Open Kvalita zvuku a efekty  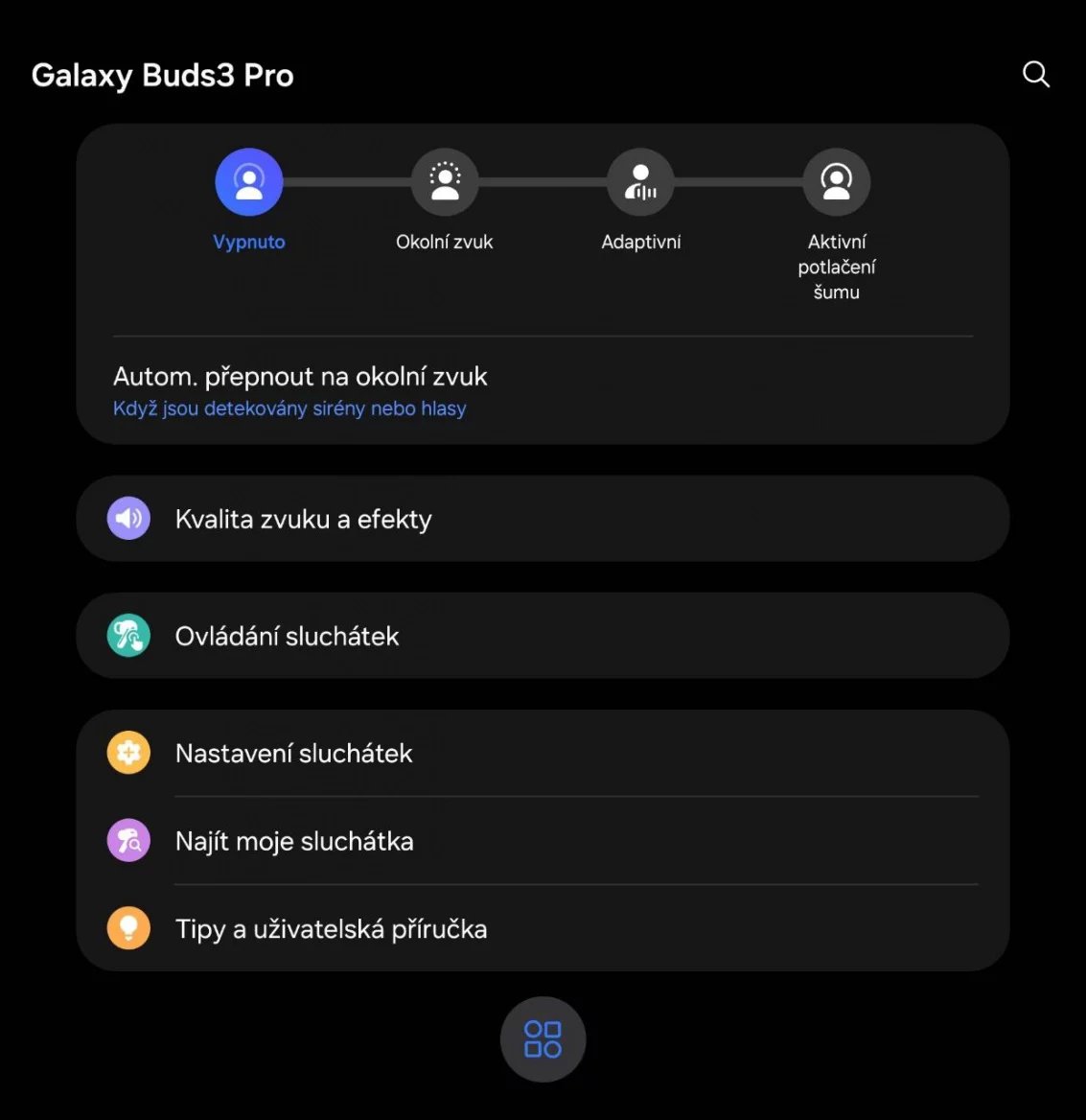(542, 519)
